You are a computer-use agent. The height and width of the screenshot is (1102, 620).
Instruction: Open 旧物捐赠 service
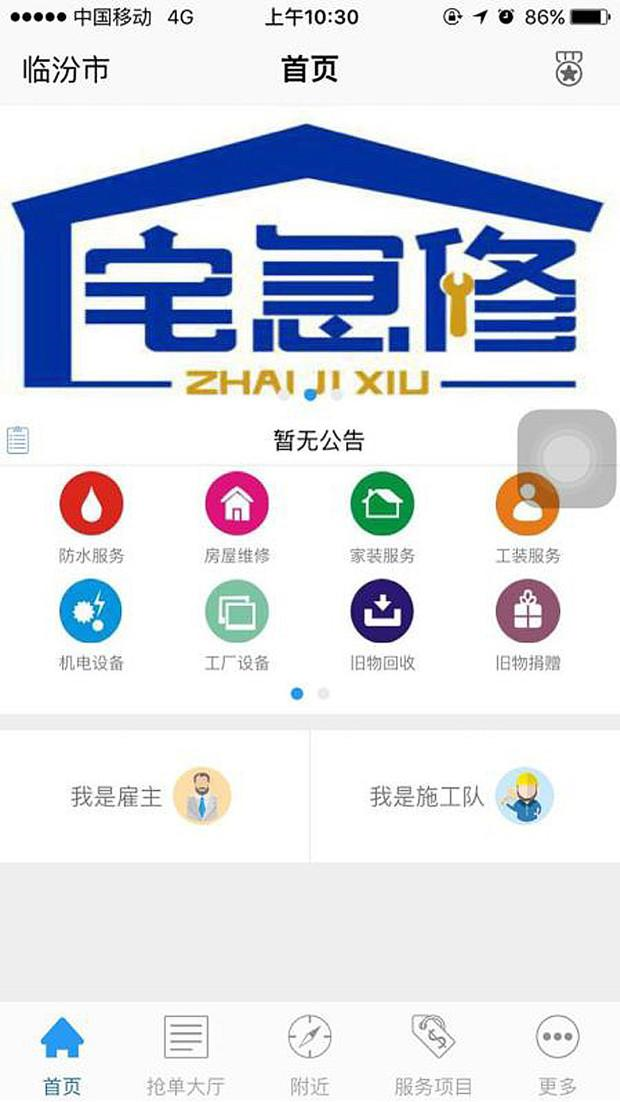[x=528, y=612]
